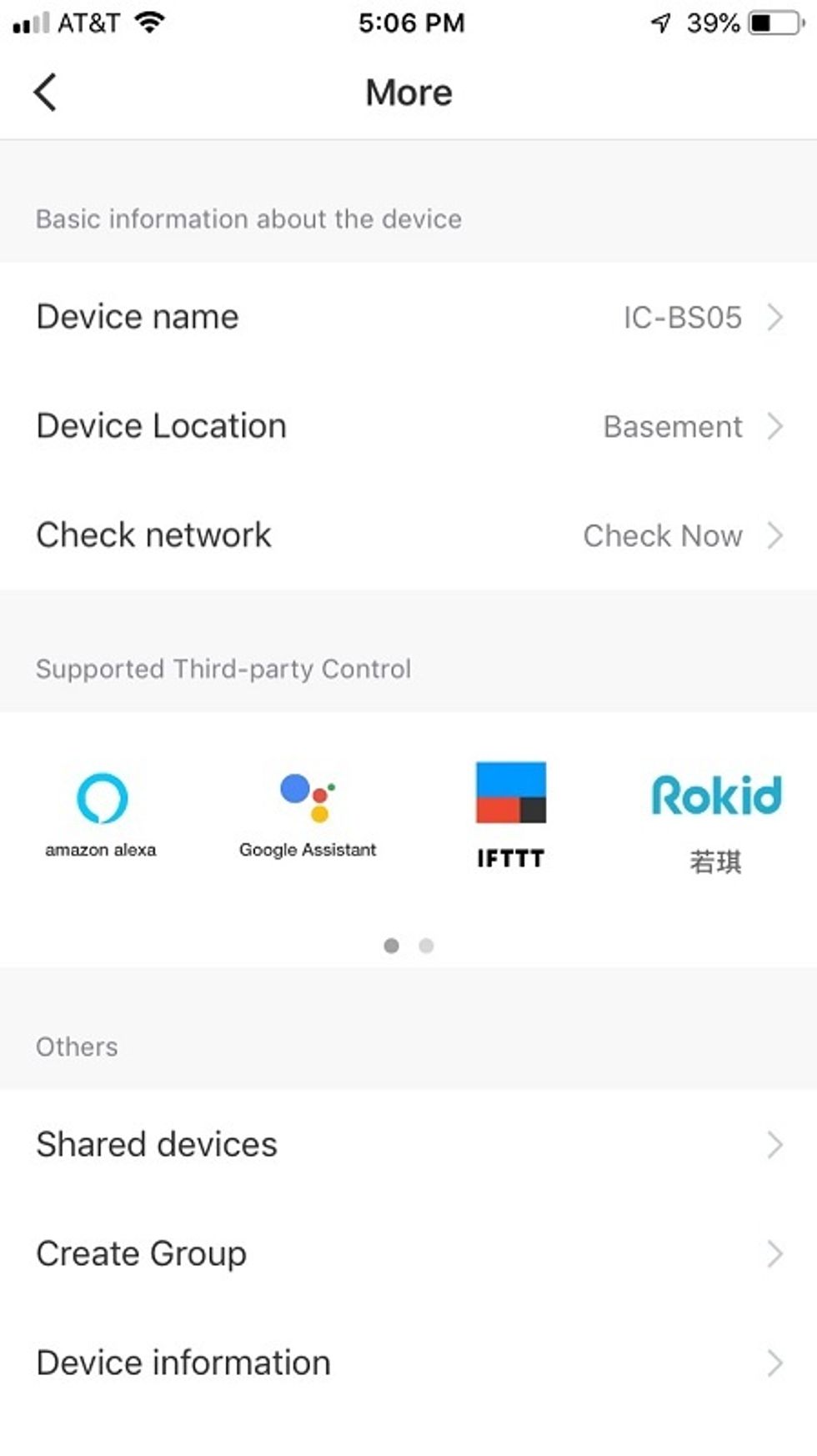The width and height of the screenshot is (817, 1456).
Task: View Device information
Action: click(x=408, y=1363)
